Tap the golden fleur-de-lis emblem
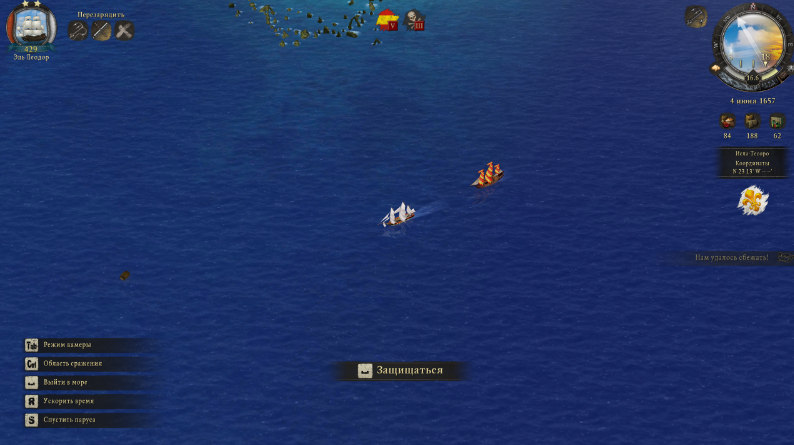 coord(752,202)
